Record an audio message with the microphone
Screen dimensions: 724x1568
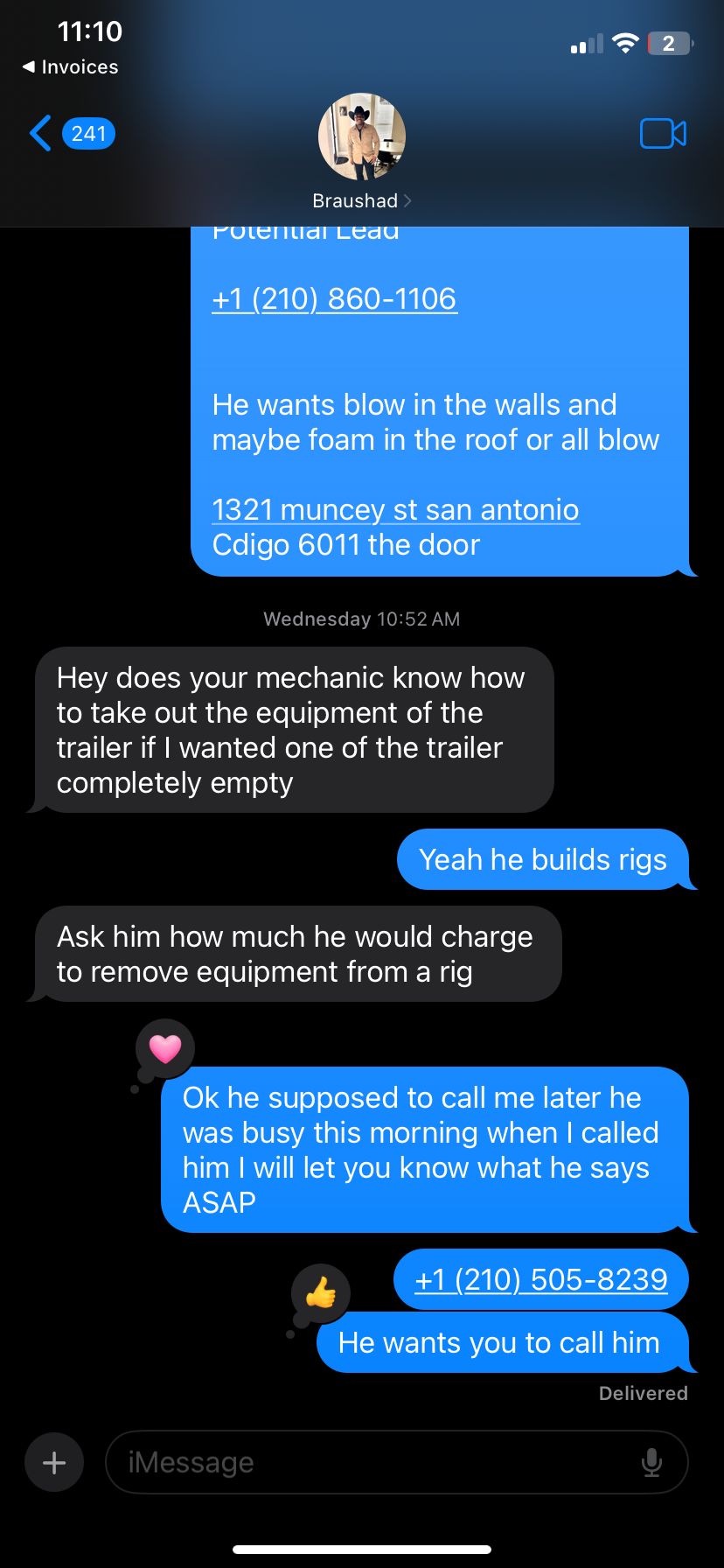(651, 1462)
